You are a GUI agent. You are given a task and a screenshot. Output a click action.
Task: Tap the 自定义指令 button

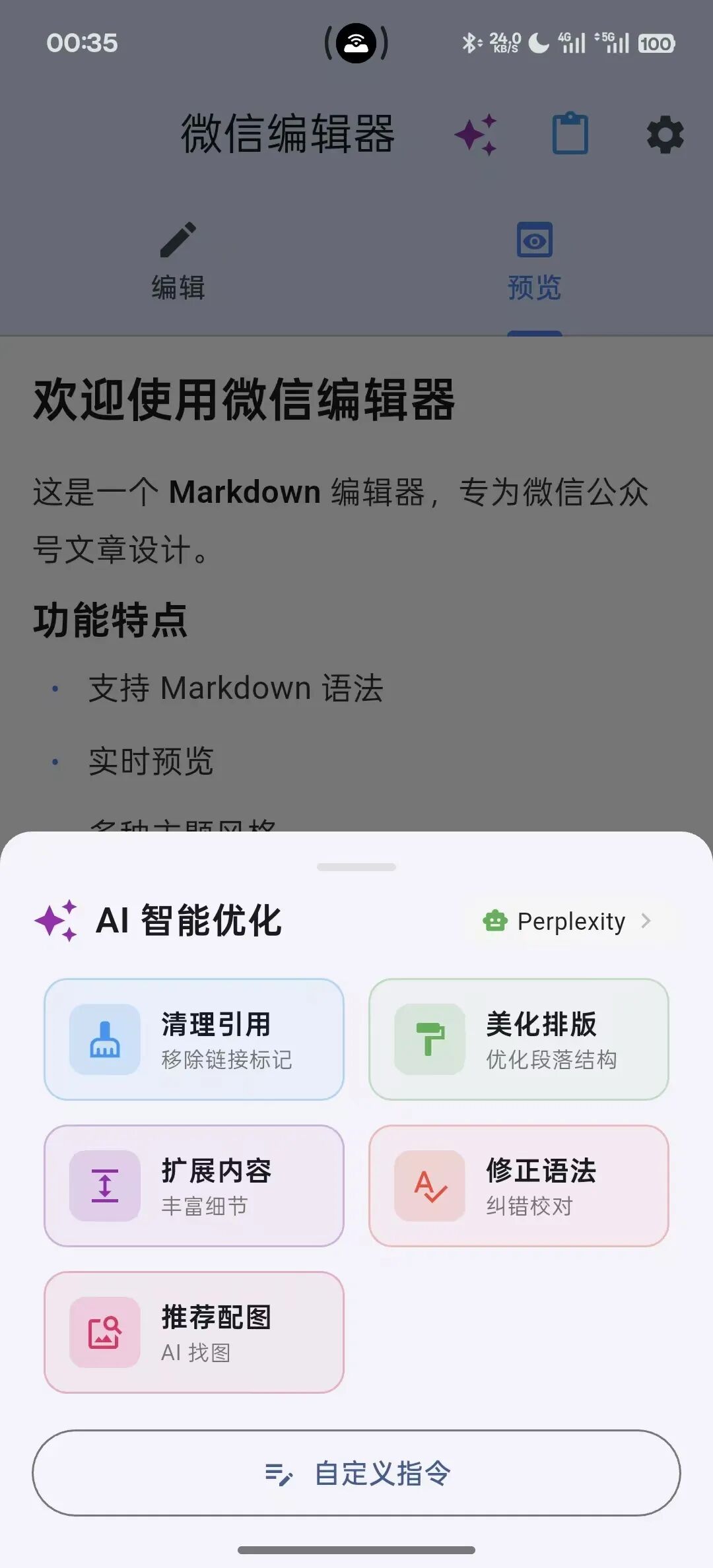tap(356, 1473)
